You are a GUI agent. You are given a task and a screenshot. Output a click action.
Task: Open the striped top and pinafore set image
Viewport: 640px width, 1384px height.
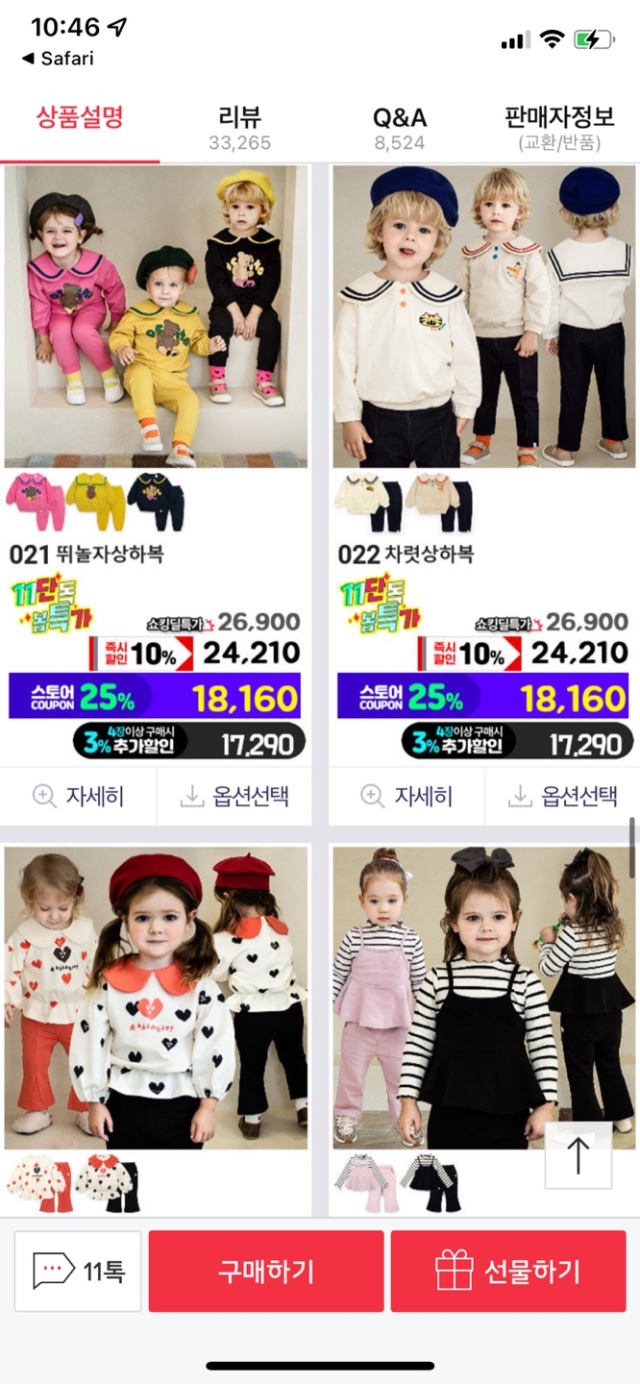[x=484, y=997]
